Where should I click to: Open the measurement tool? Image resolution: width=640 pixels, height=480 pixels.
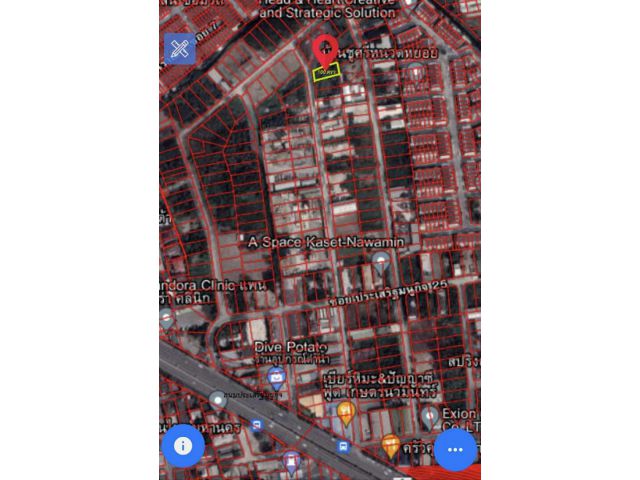[x=180, y=49]
